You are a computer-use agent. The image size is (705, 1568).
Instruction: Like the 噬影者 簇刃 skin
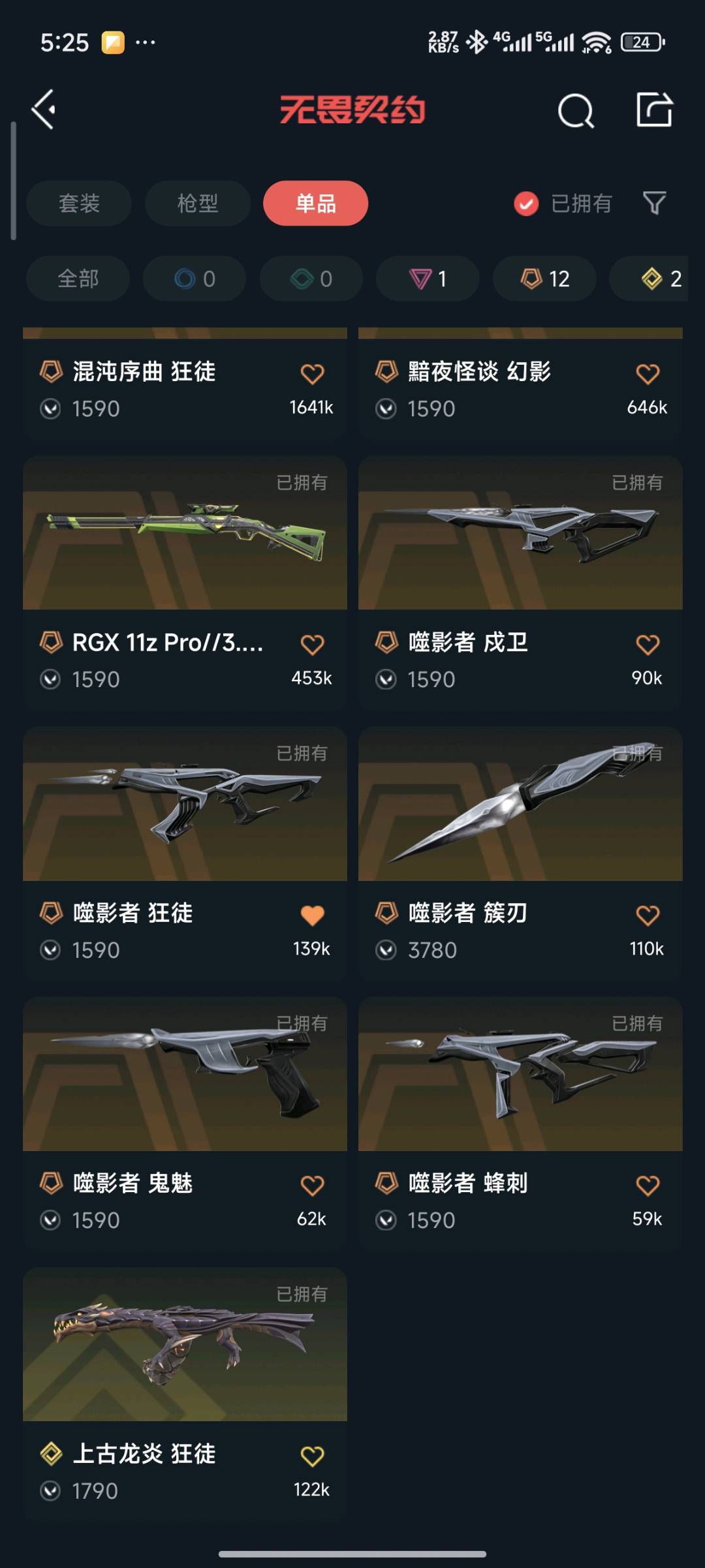tap(648, 915)
